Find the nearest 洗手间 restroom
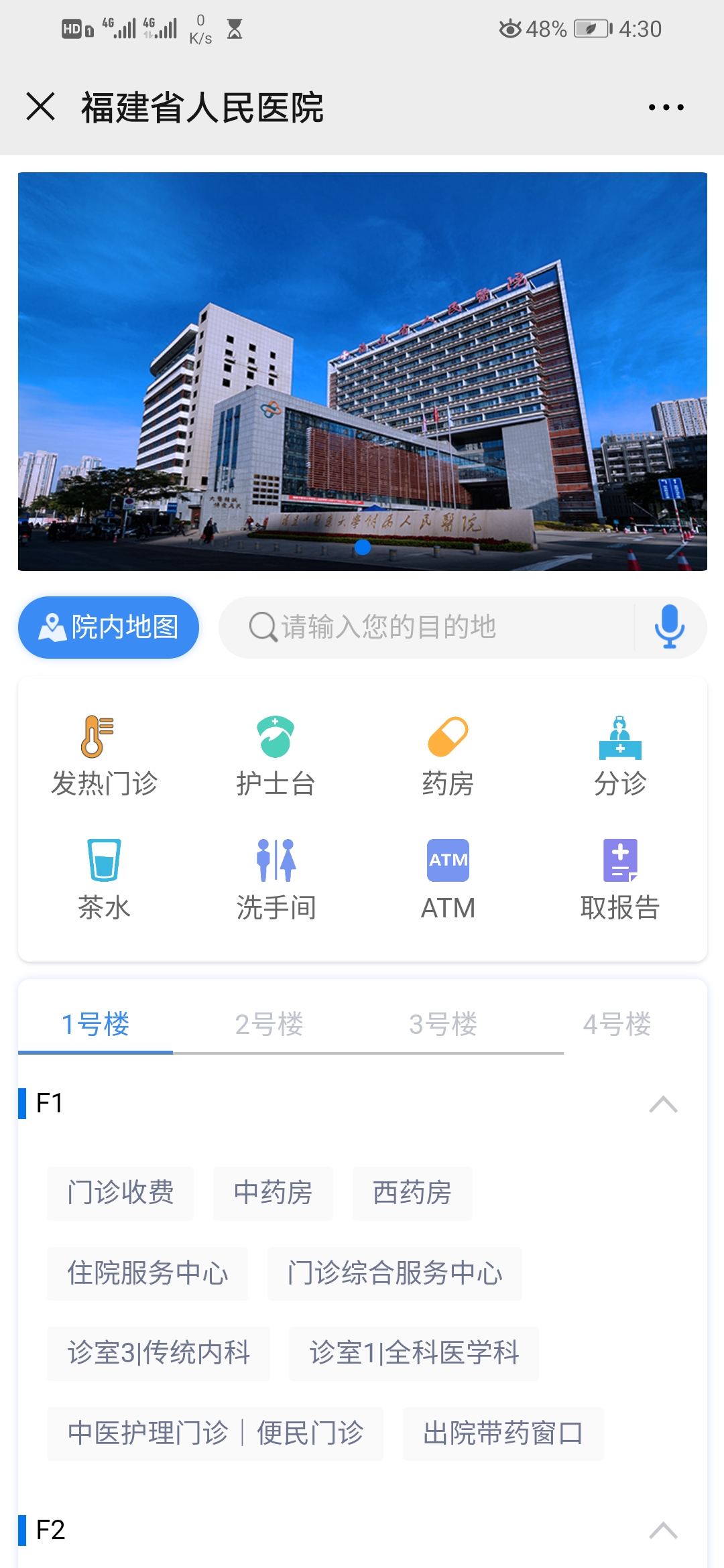Image resolution: width=724 pixels, height=1568 pixels. (x=276, y=879)
